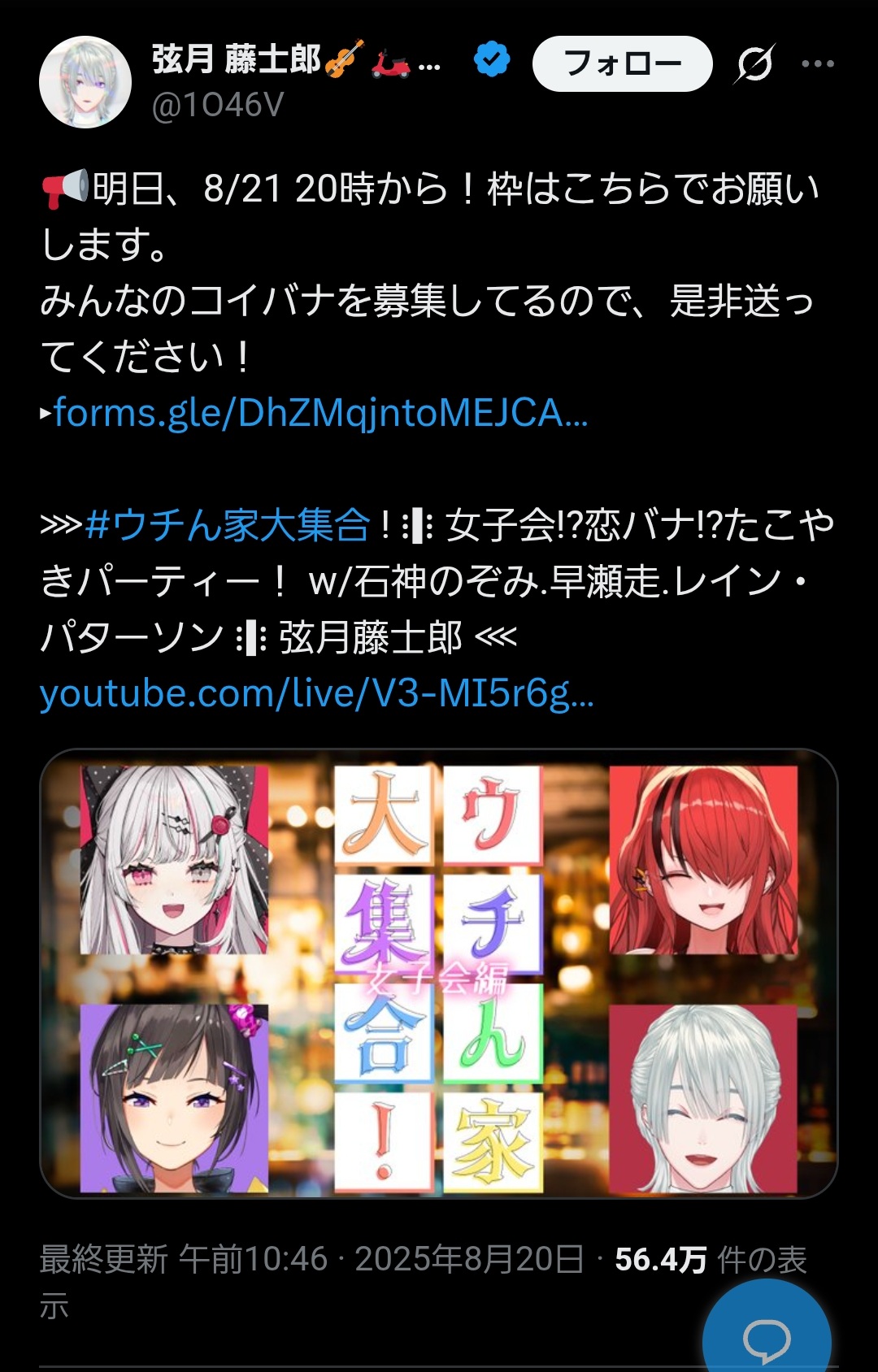Follow 弦月 藤士郎 with フォロー button
Screen dimensions: 878x1372
coord(622,63)
